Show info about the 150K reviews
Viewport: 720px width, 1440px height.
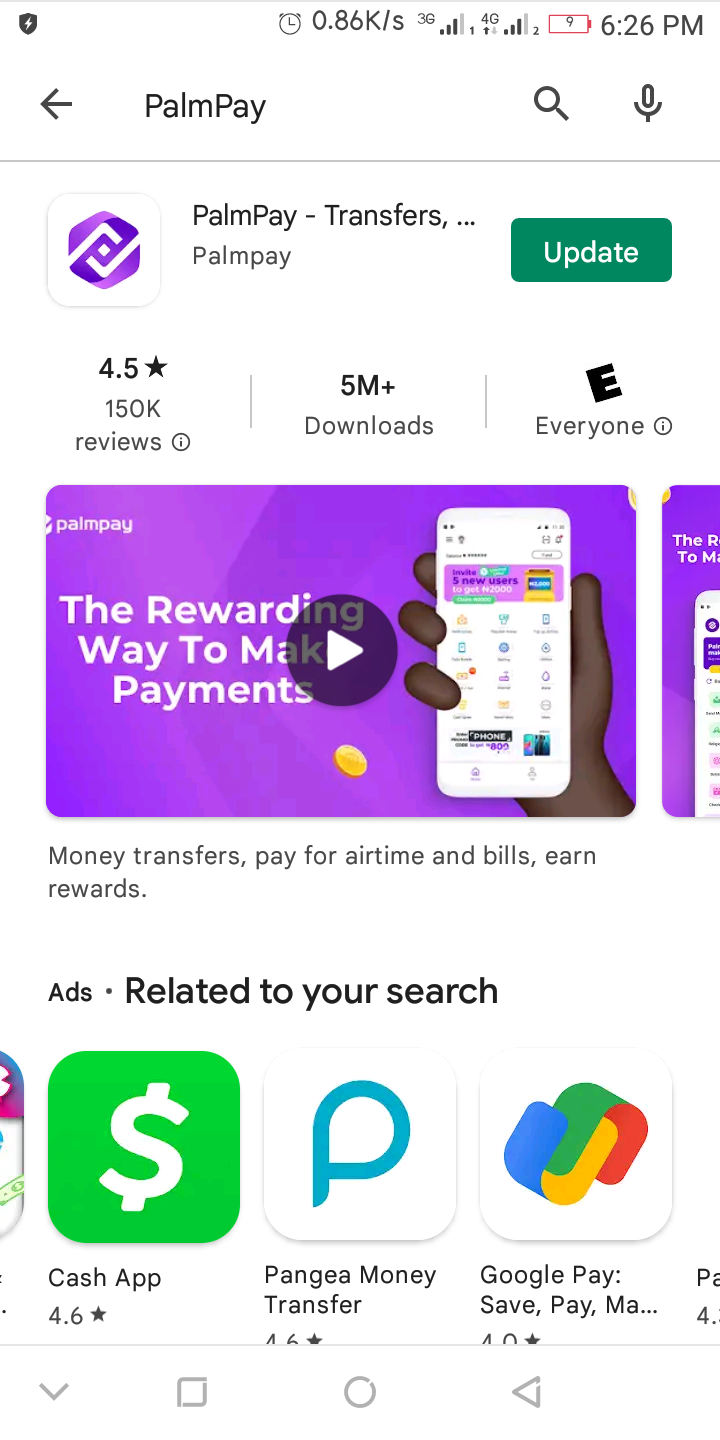tap(181, 442)
